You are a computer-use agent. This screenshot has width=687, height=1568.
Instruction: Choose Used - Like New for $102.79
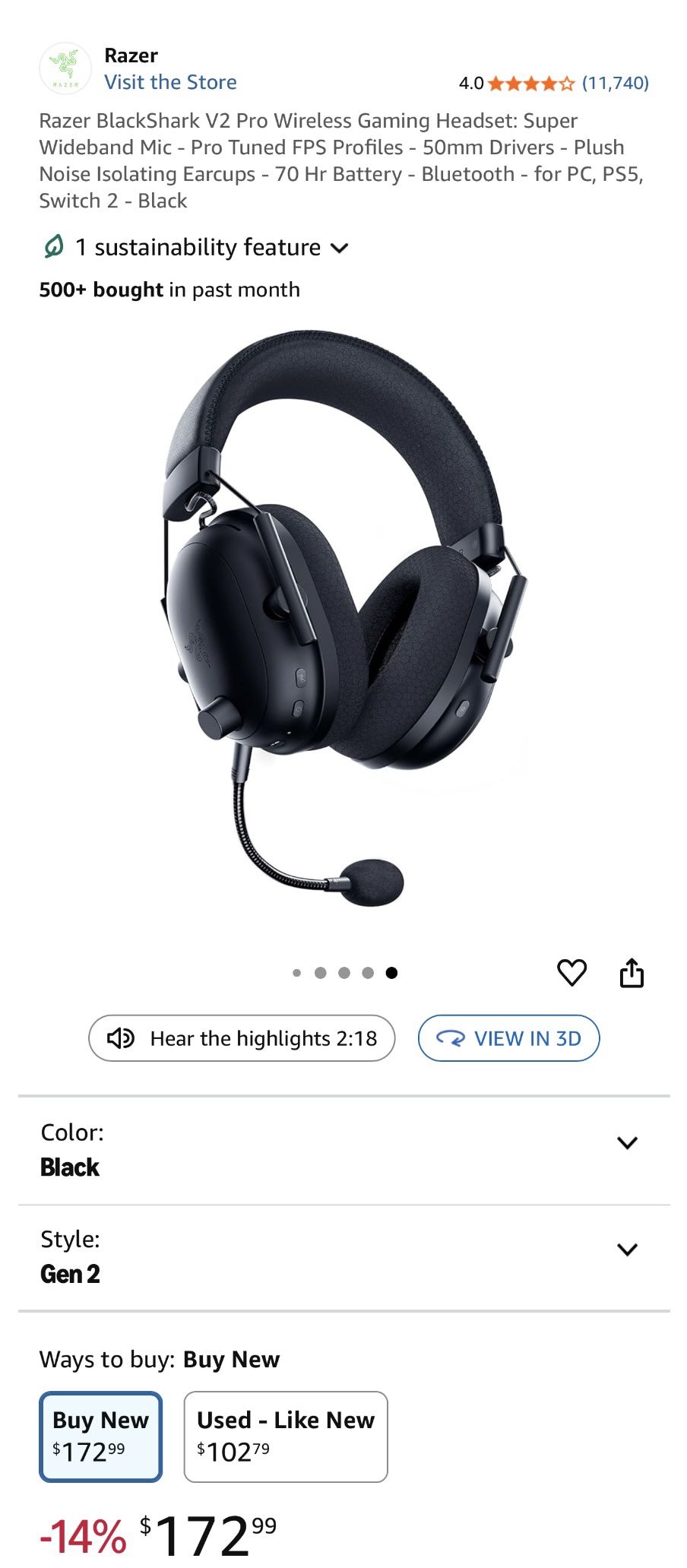(285, 1436)
